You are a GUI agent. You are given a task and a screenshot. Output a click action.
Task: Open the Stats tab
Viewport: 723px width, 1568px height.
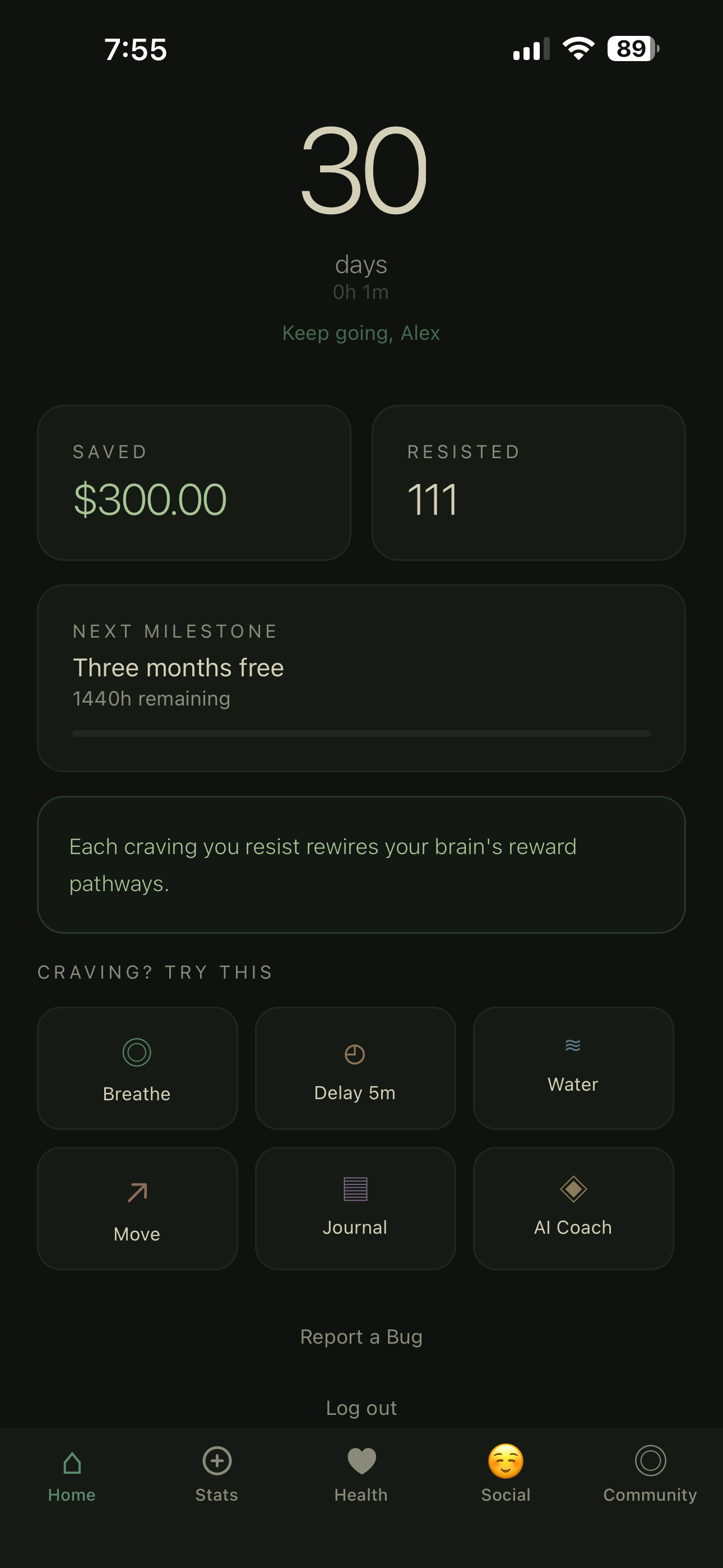coord(217,1474)
